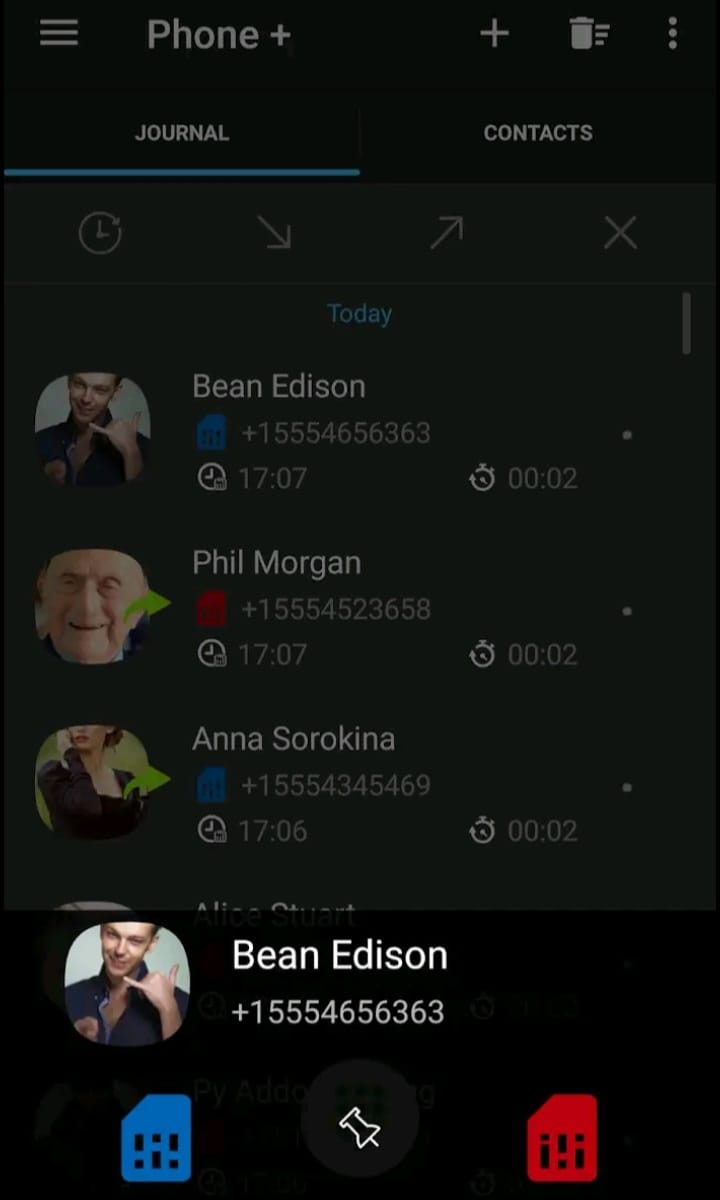720x1200 pixels.
Task: Select the Journal tab
Action: (182, 133)
